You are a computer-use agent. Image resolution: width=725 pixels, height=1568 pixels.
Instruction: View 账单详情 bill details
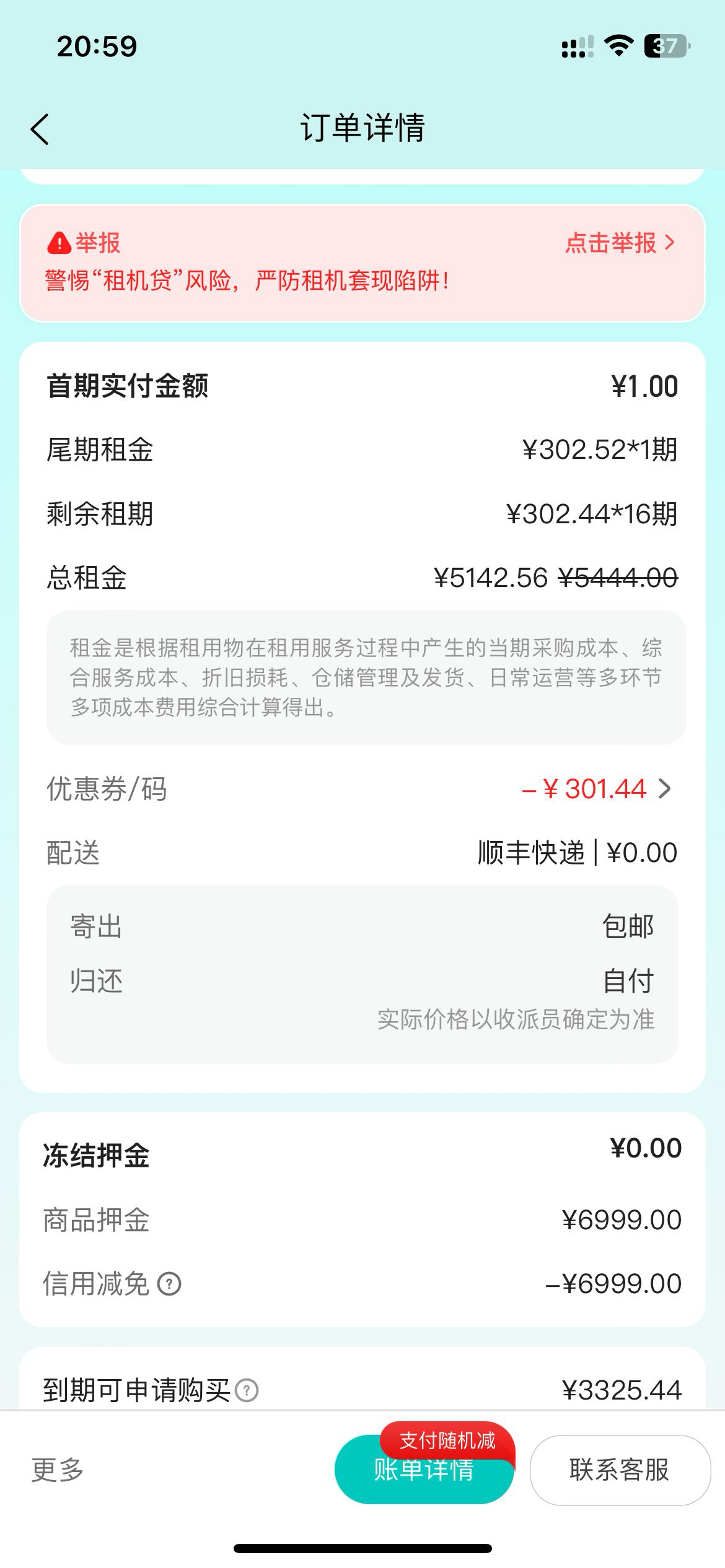click(x=424, y=1470)
